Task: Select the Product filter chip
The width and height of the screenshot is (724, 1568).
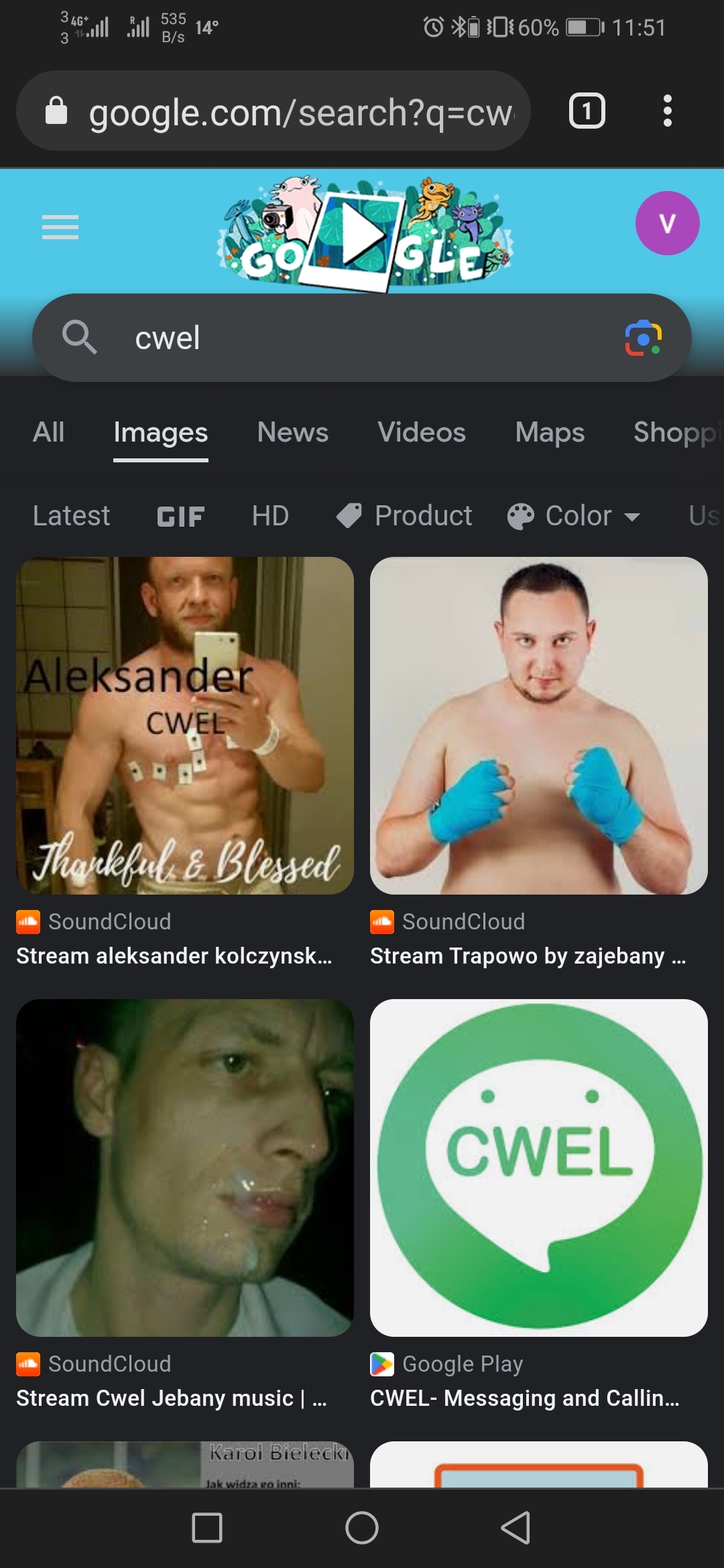Action: (x=404, y=516)
